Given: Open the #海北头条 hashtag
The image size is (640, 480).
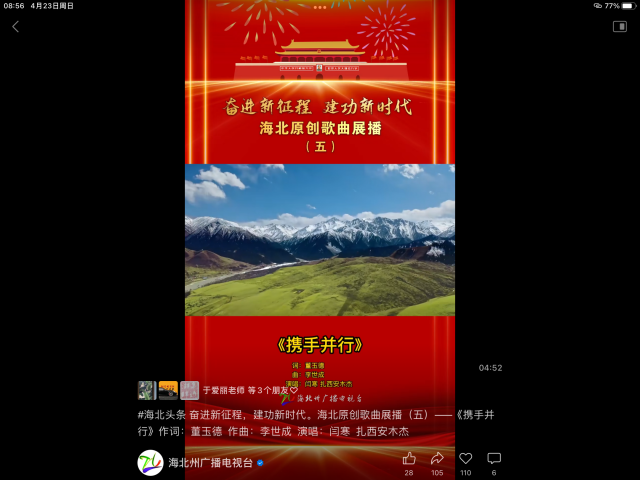Looking at the screenshot, I should (161, 414).
